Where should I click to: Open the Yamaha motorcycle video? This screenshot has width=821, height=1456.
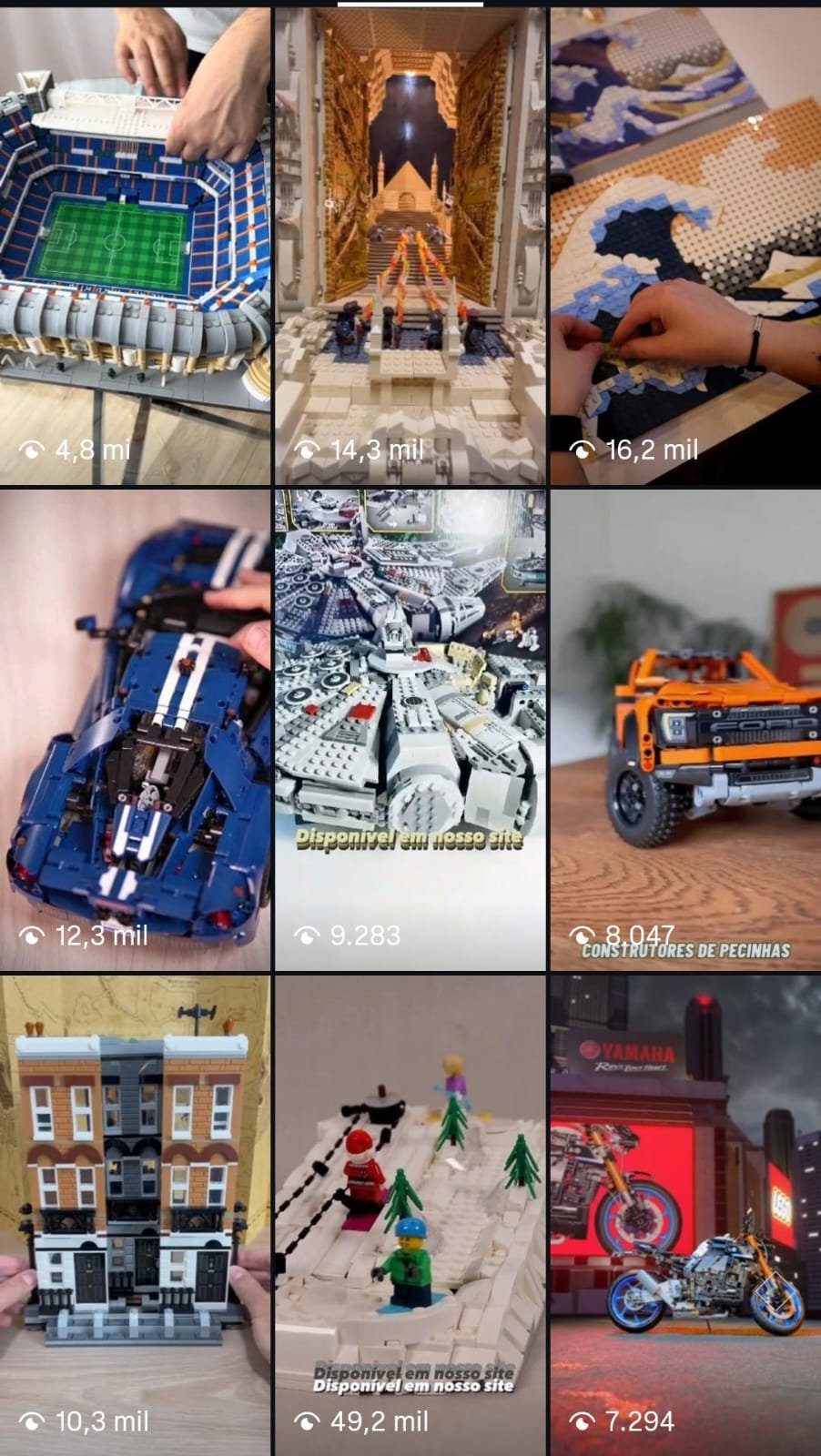click(685, 1216)
